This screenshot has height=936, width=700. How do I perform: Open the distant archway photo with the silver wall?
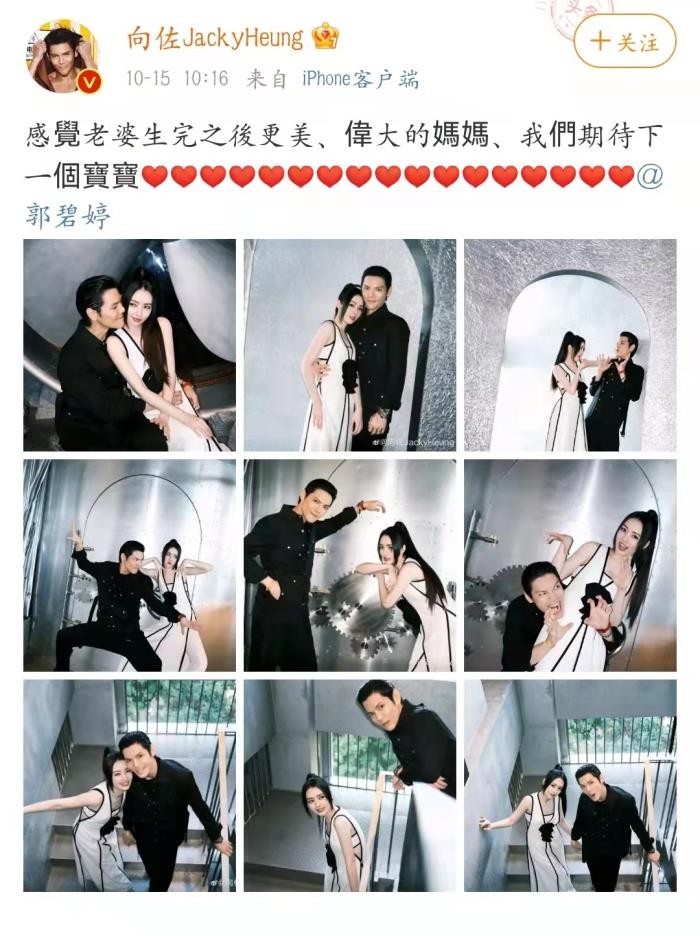point(570,345)
